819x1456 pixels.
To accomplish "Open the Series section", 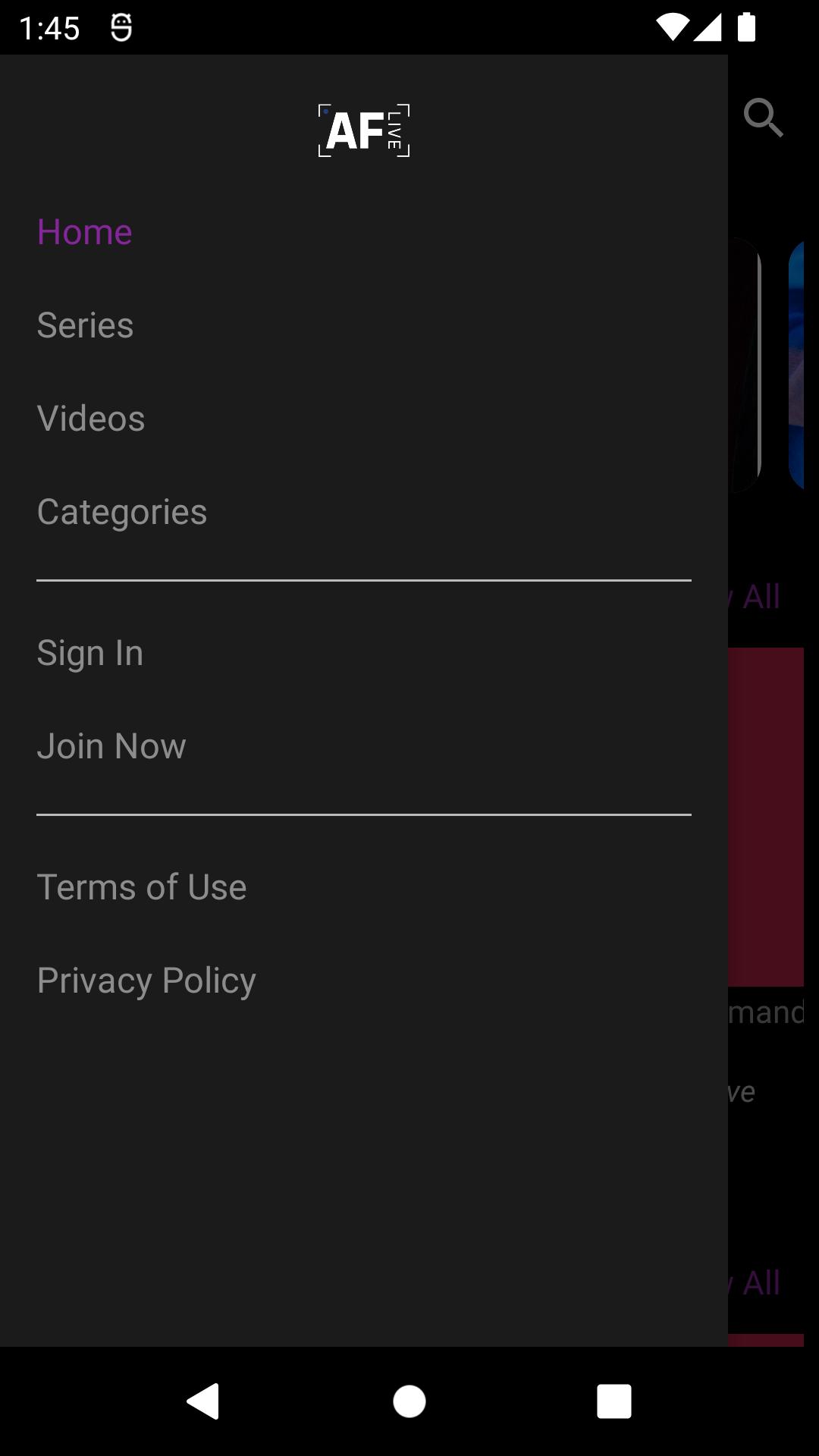I will click(86, 325).
